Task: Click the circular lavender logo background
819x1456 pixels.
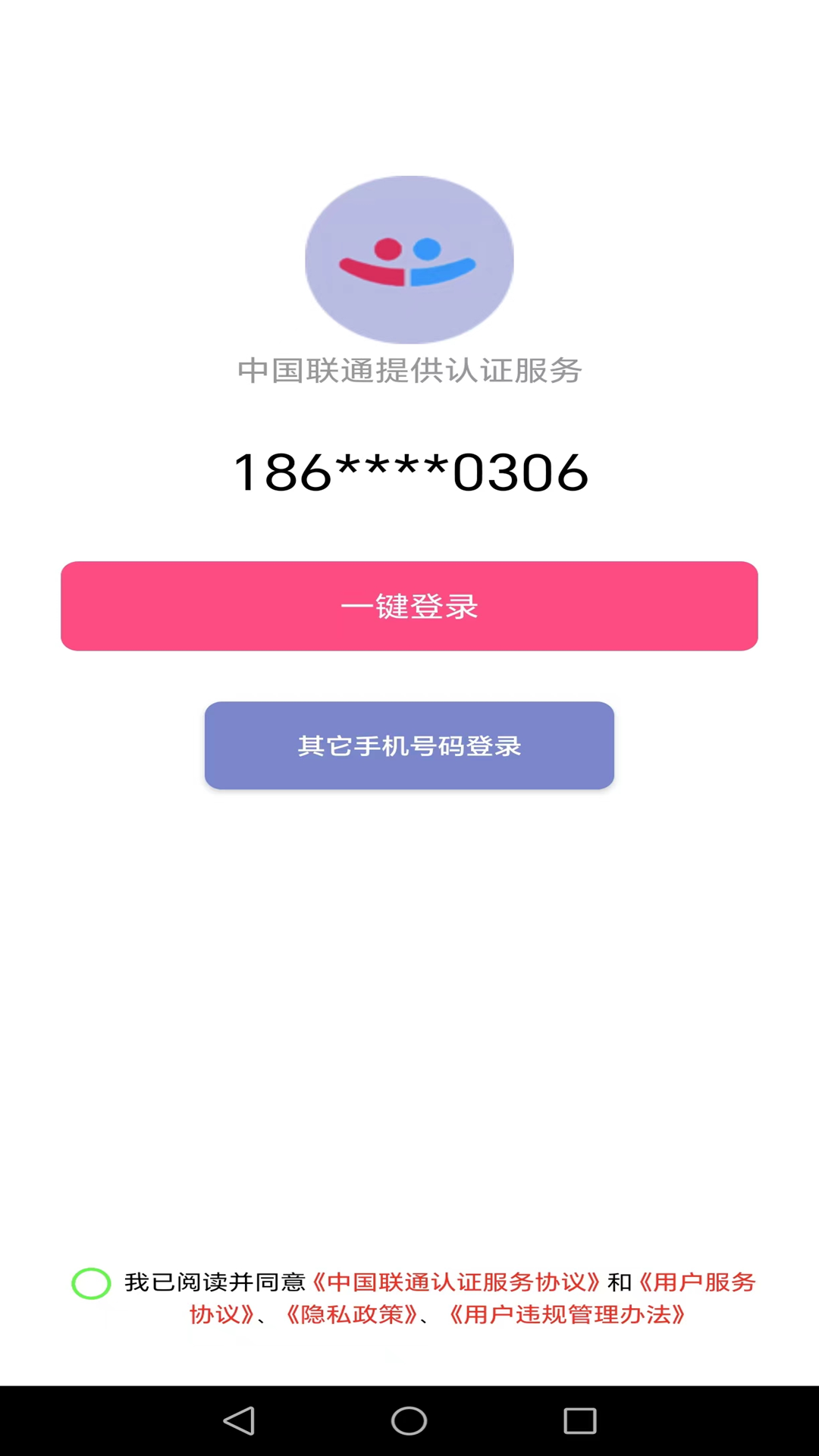Action: 409,259
